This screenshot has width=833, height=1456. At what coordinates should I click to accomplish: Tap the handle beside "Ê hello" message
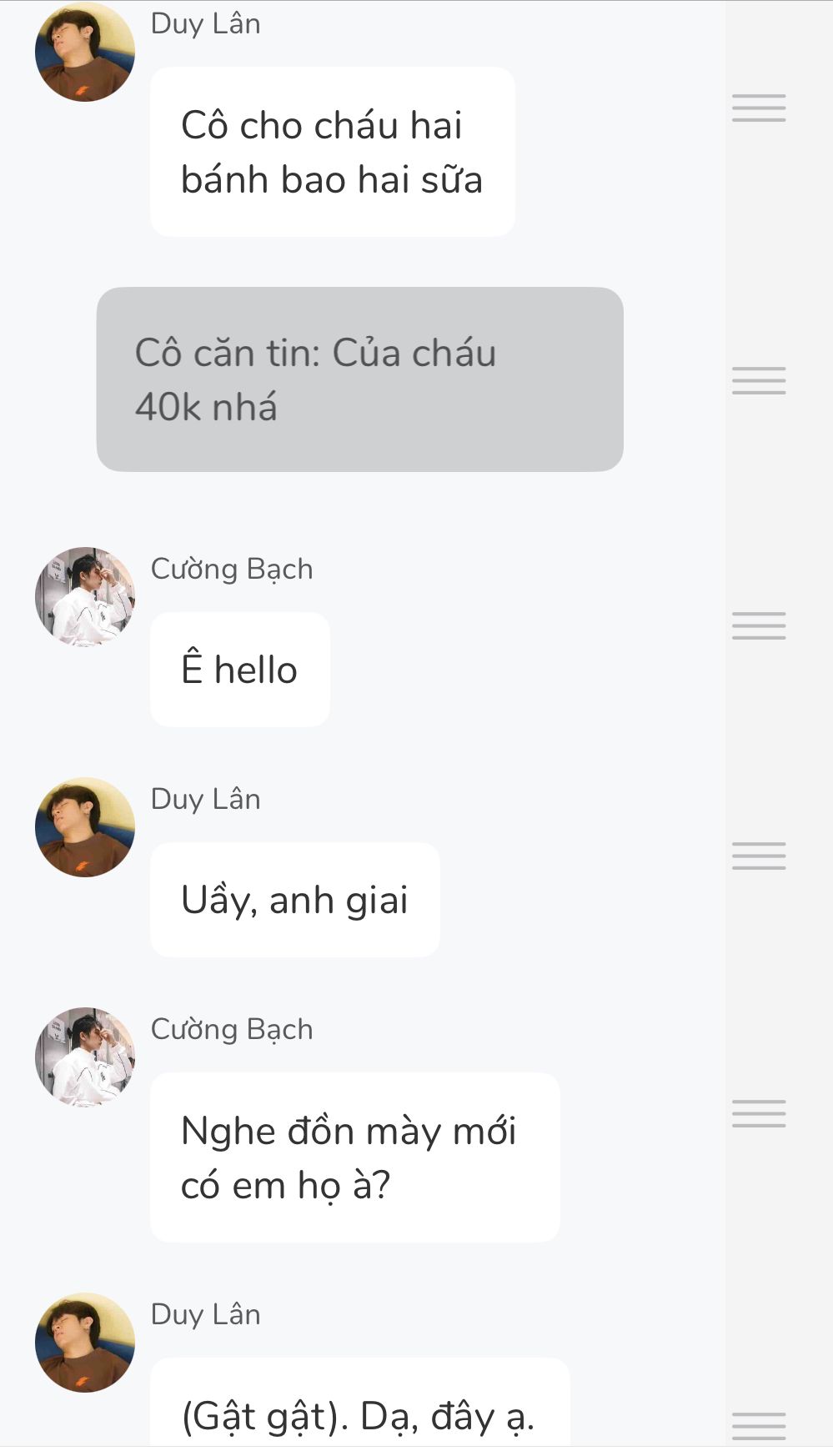point(759,625)
